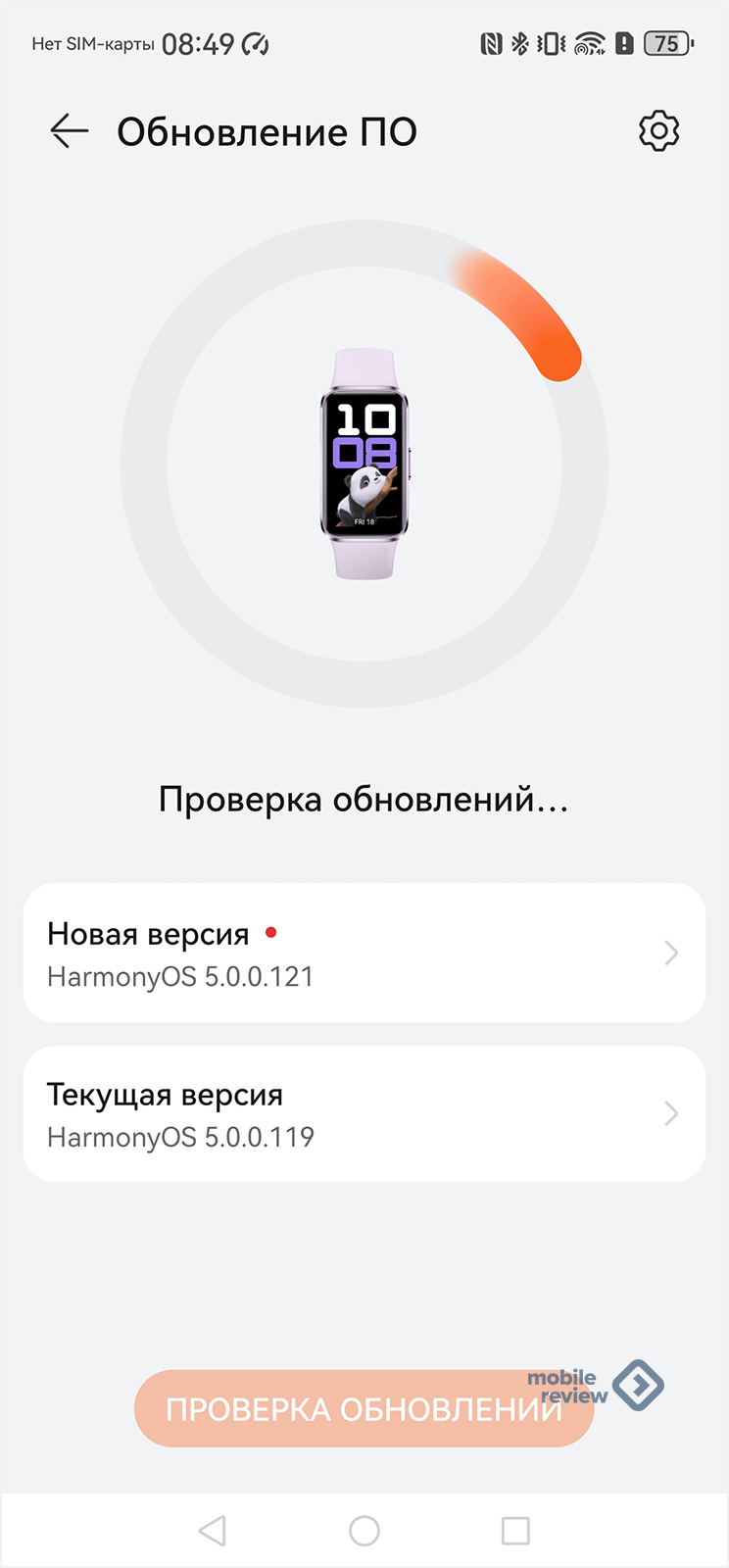Open Текущая версия HarmonyOS 5.0.0.119 details
The height and width of the screenshot is (1568, 729).
[364, 1114]
